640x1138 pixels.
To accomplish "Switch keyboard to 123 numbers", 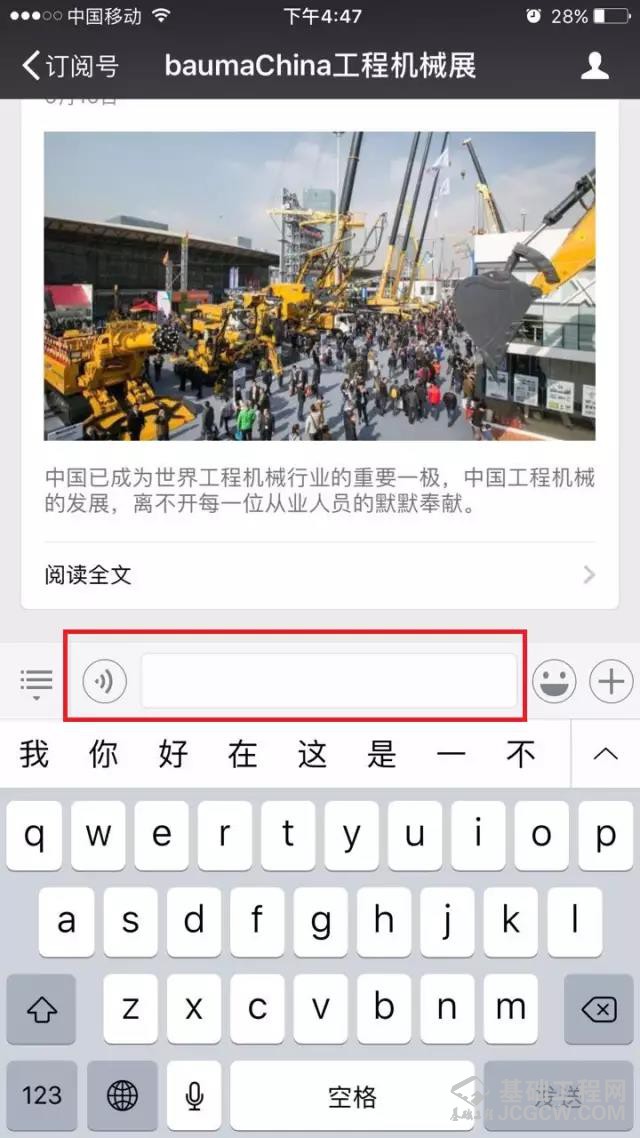I will [41, 1095].
